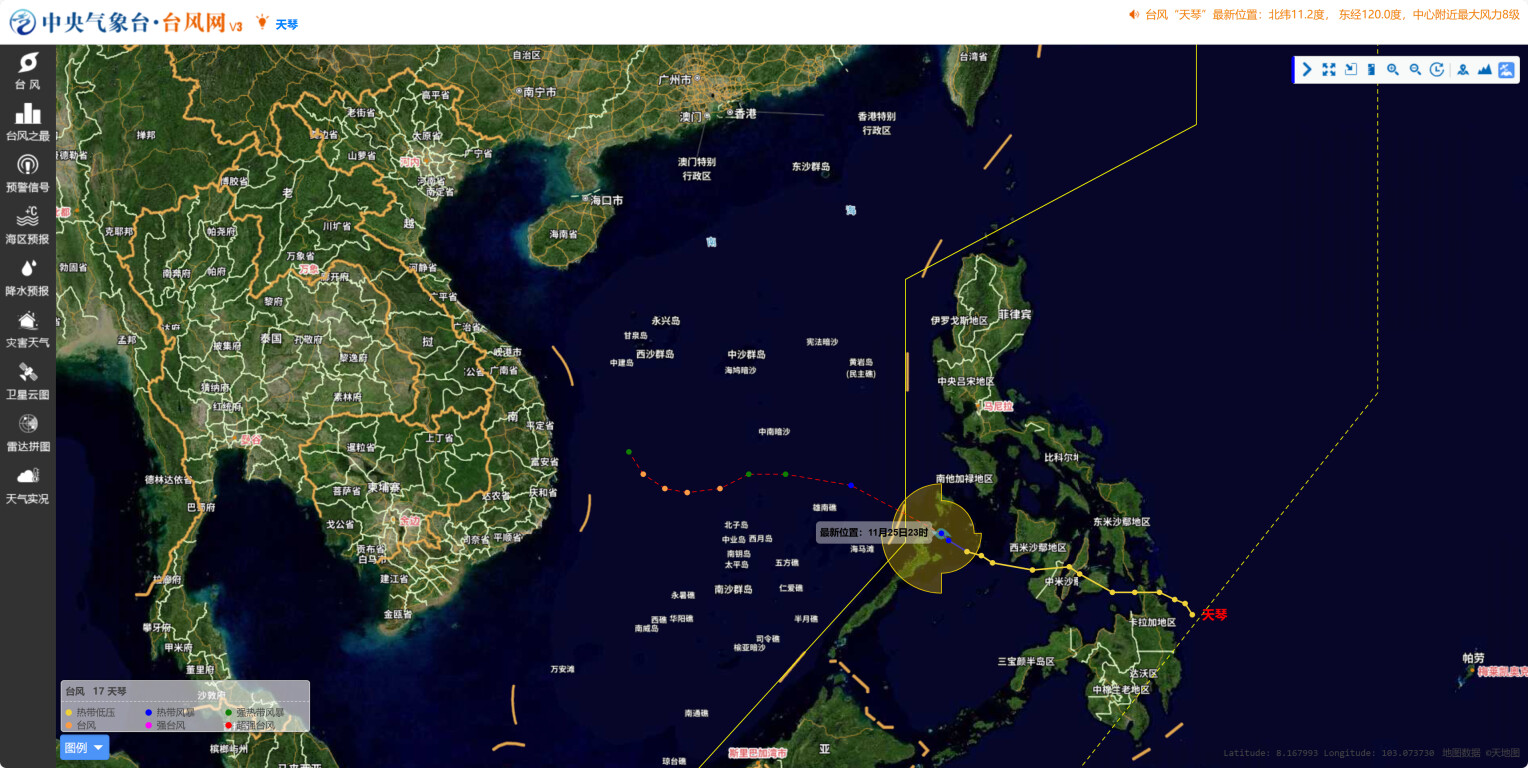Select typhoon 天琴 in the header

(x=278, y=23)
